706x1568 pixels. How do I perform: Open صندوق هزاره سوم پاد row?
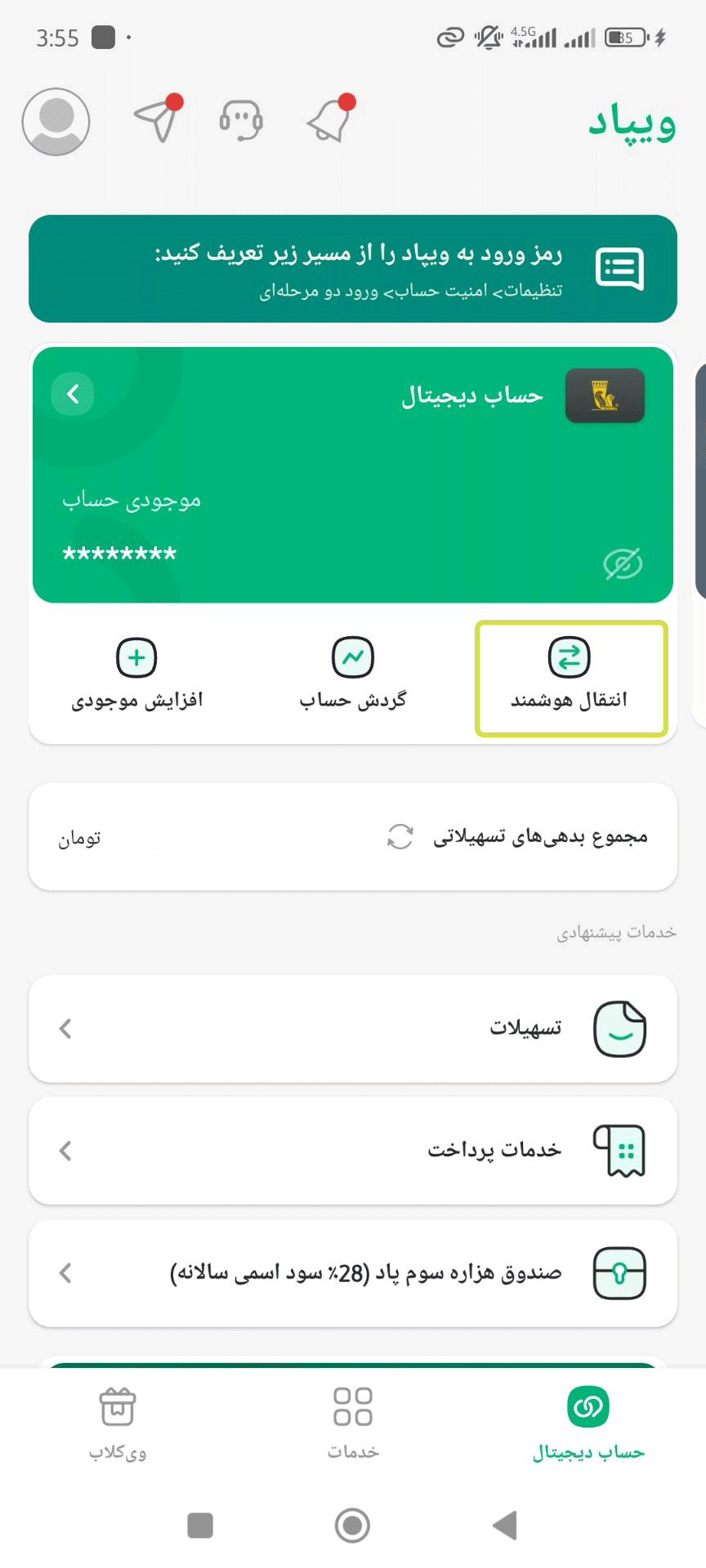[x=353, y=1273]
